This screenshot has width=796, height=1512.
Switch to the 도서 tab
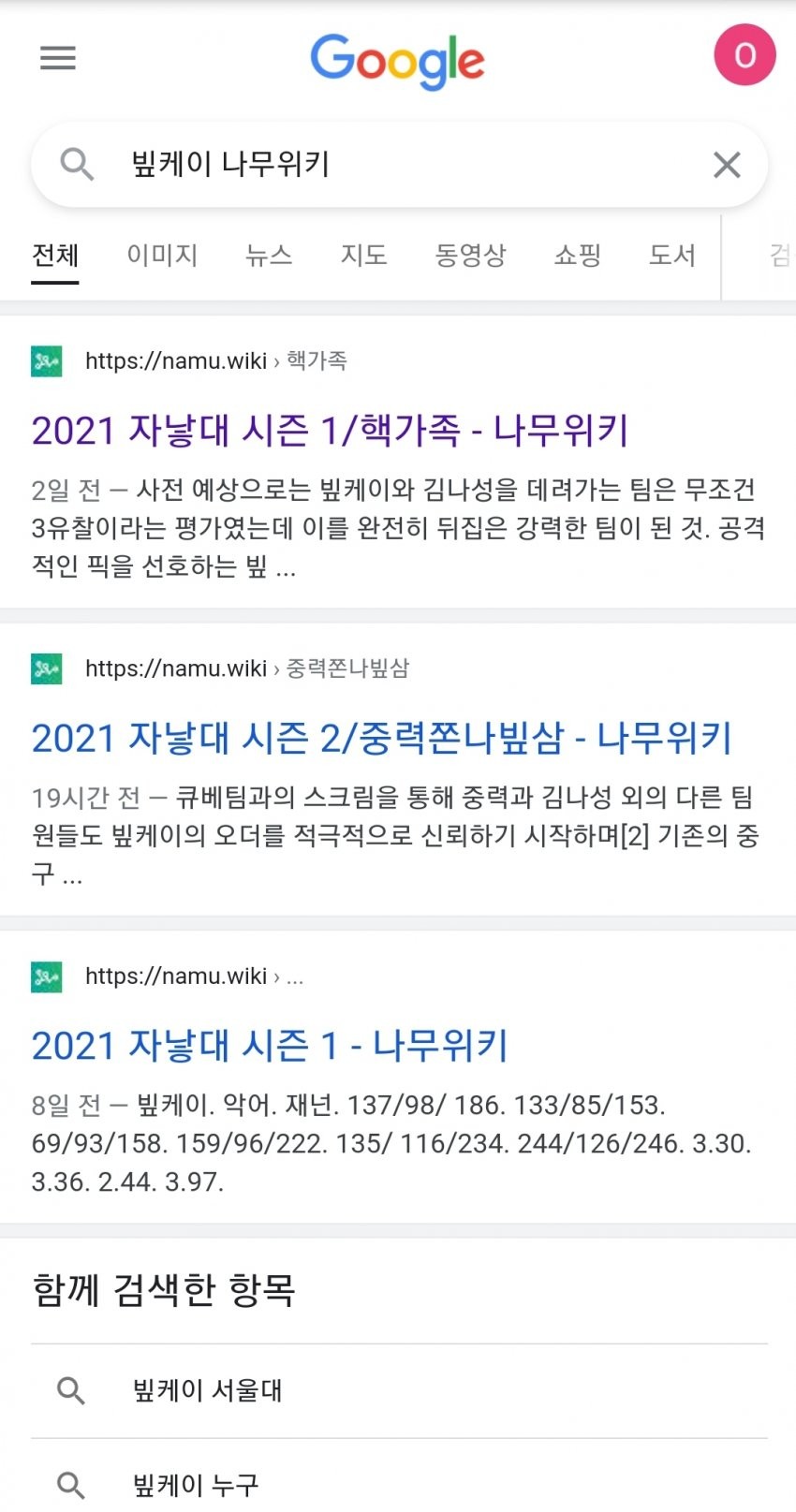672,255
